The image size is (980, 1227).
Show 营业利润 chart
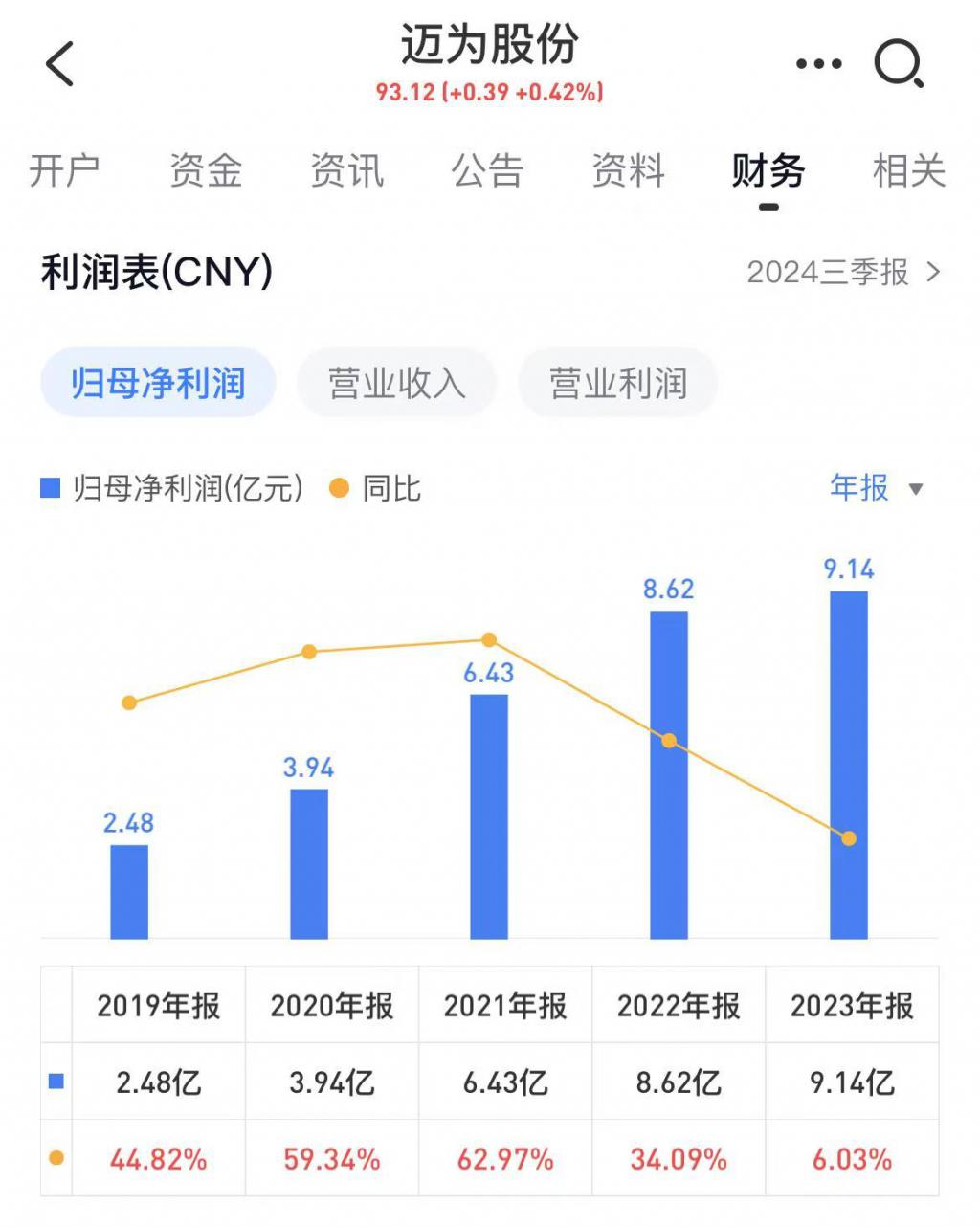click(x=617, y=383)
